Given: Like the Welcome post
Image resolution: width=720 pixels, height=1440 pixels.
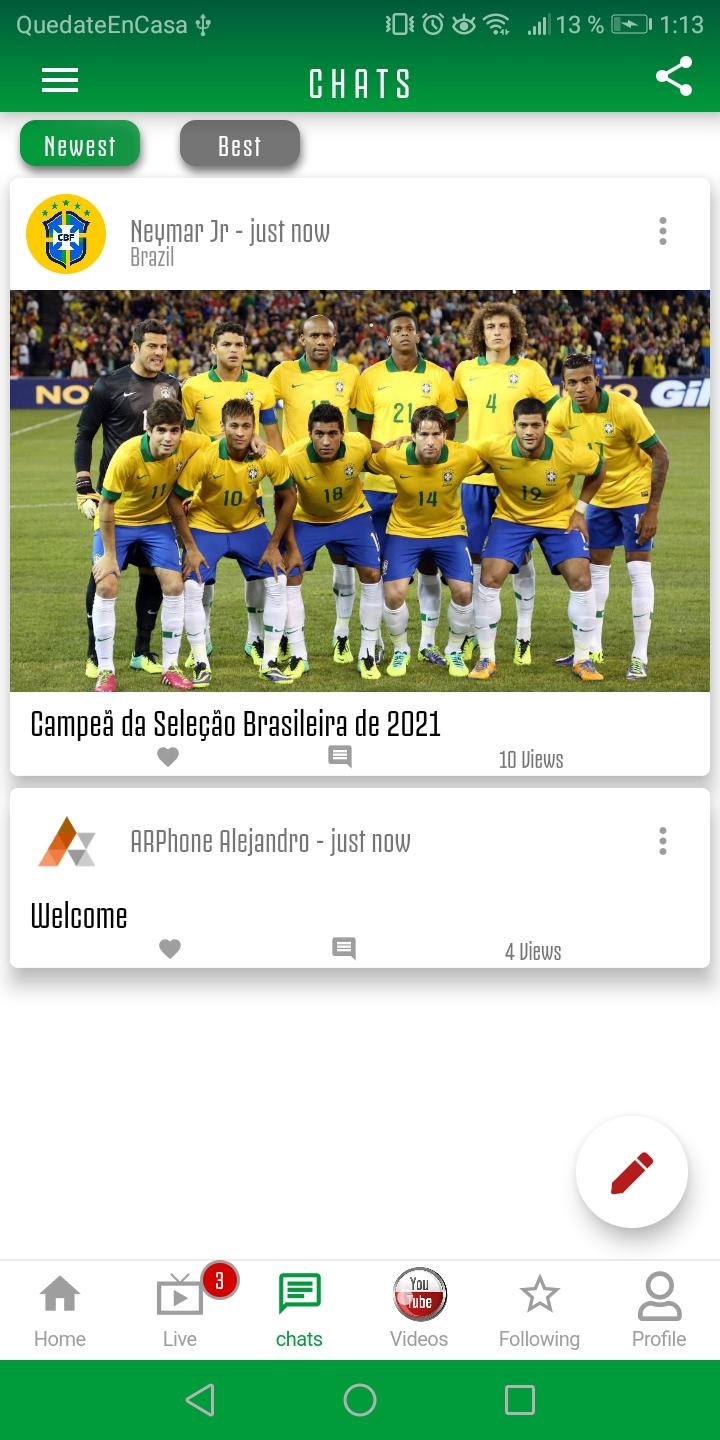Looking at the screenshot, I should tap(170, 949).
